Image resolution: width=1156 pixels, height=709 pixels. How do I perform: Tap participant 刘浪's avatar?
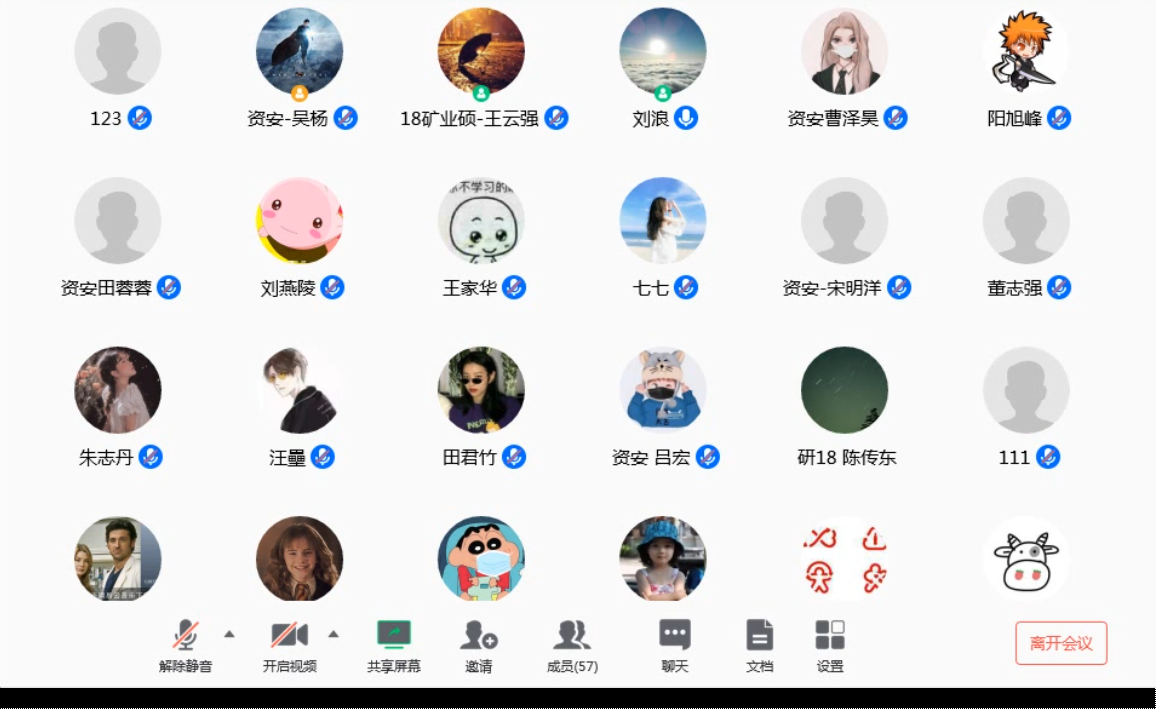click(x=662, y=52)
